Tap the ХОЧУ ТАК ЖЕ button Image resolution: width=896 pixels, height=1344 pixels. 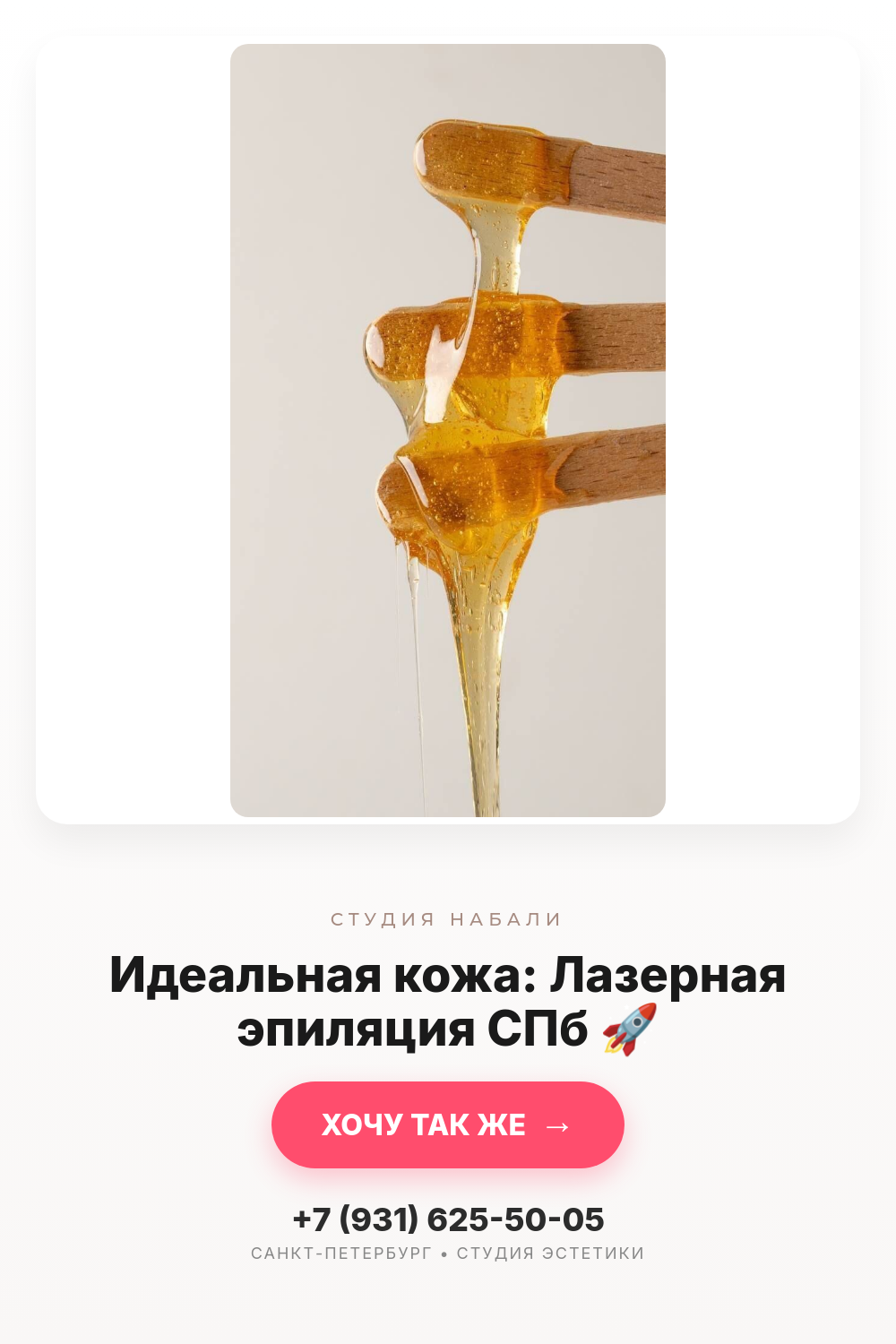coord(448,1124)
